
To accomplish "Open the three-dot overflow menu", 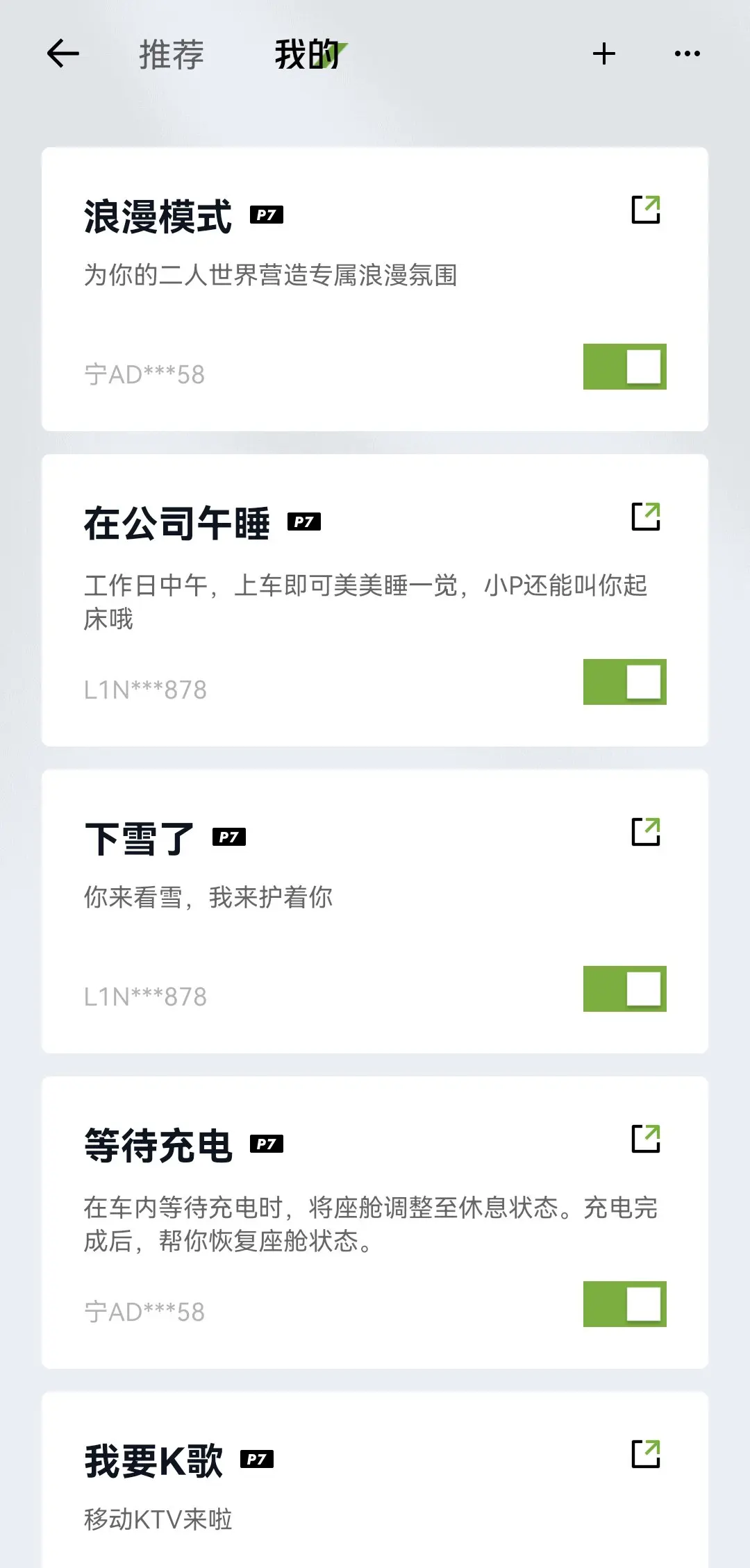I will click(687, 53).
